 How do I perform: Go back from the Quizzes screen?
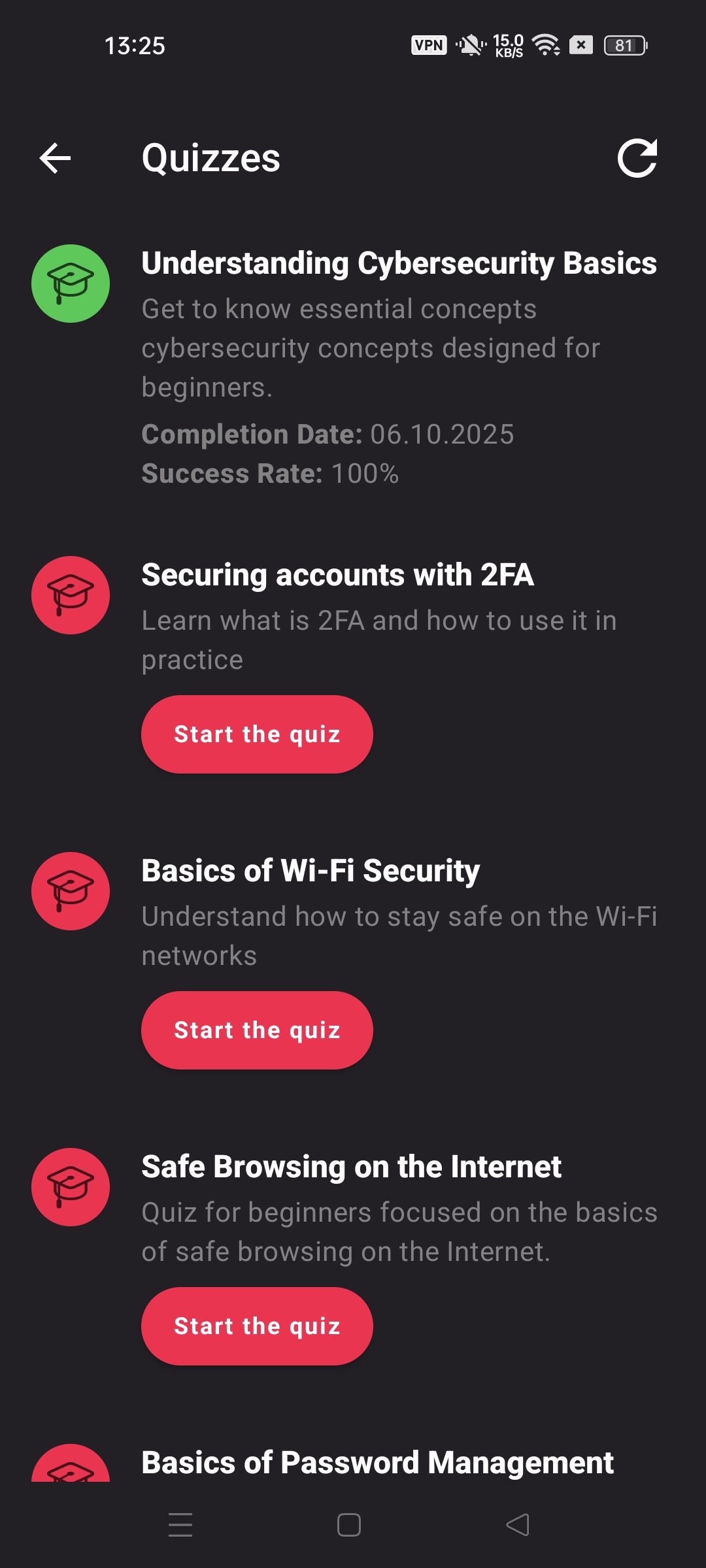55,158
